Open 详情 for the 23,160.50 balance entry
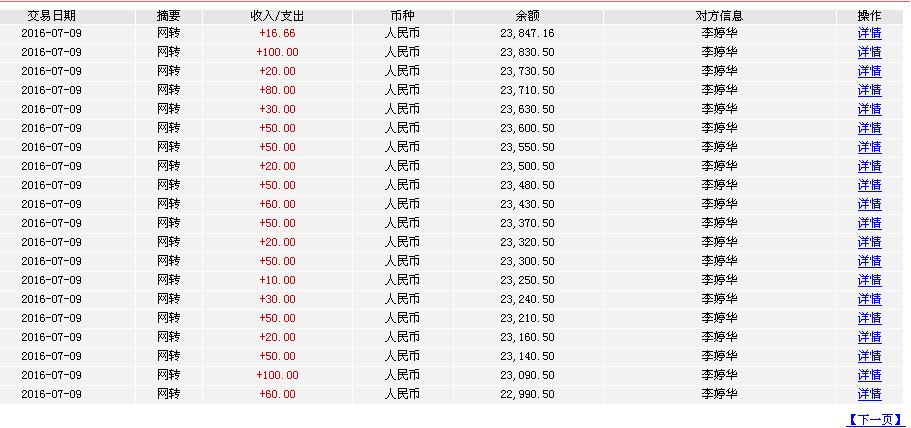The height and width of the screenshot is (428, 911). 869,337
